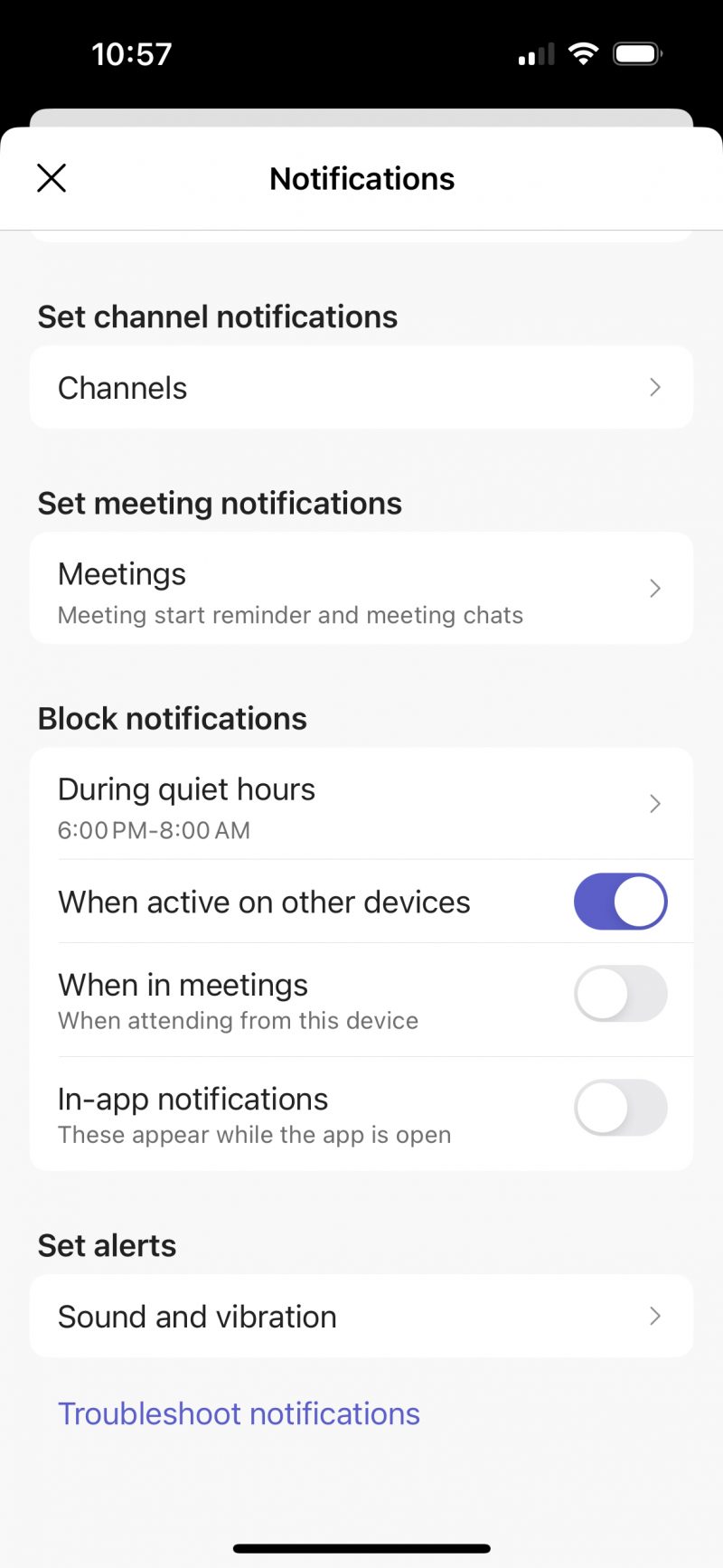Tap the battery indicator in status bar
This screenshot has width=723, height=1568.
(637, 53)
